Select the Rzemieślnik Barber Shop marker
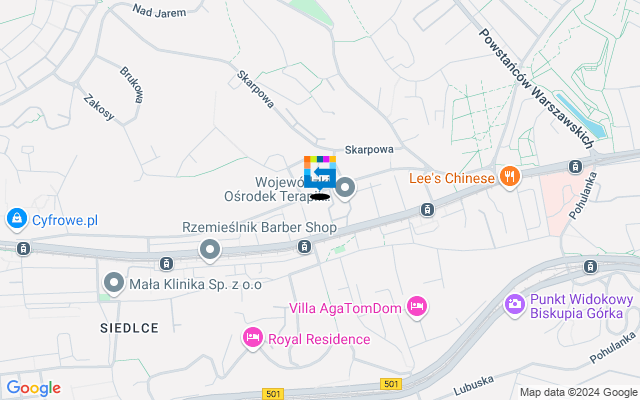This screenshot has height=400, width=640. click(209, 249)
